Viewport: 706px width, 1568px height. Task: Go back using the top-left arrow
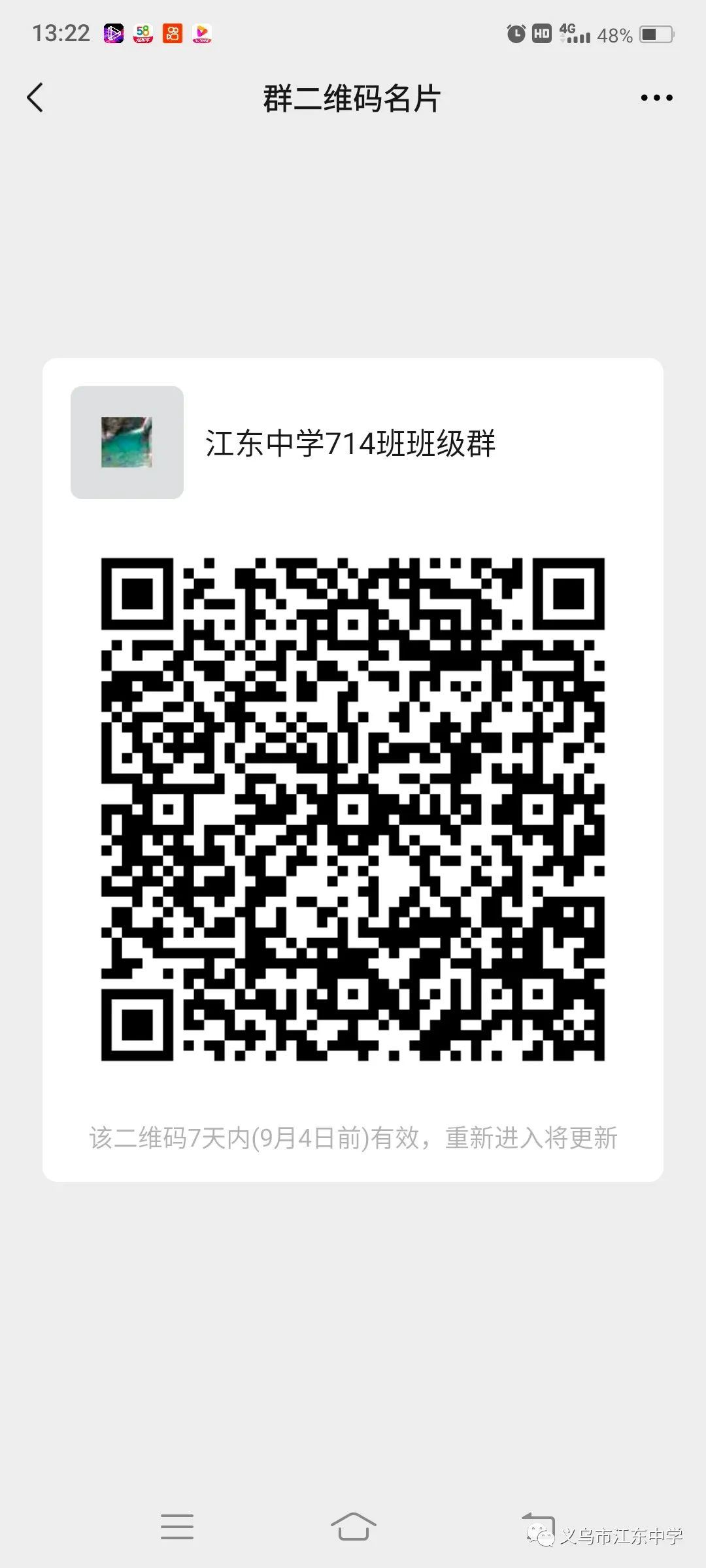[35, 98]
